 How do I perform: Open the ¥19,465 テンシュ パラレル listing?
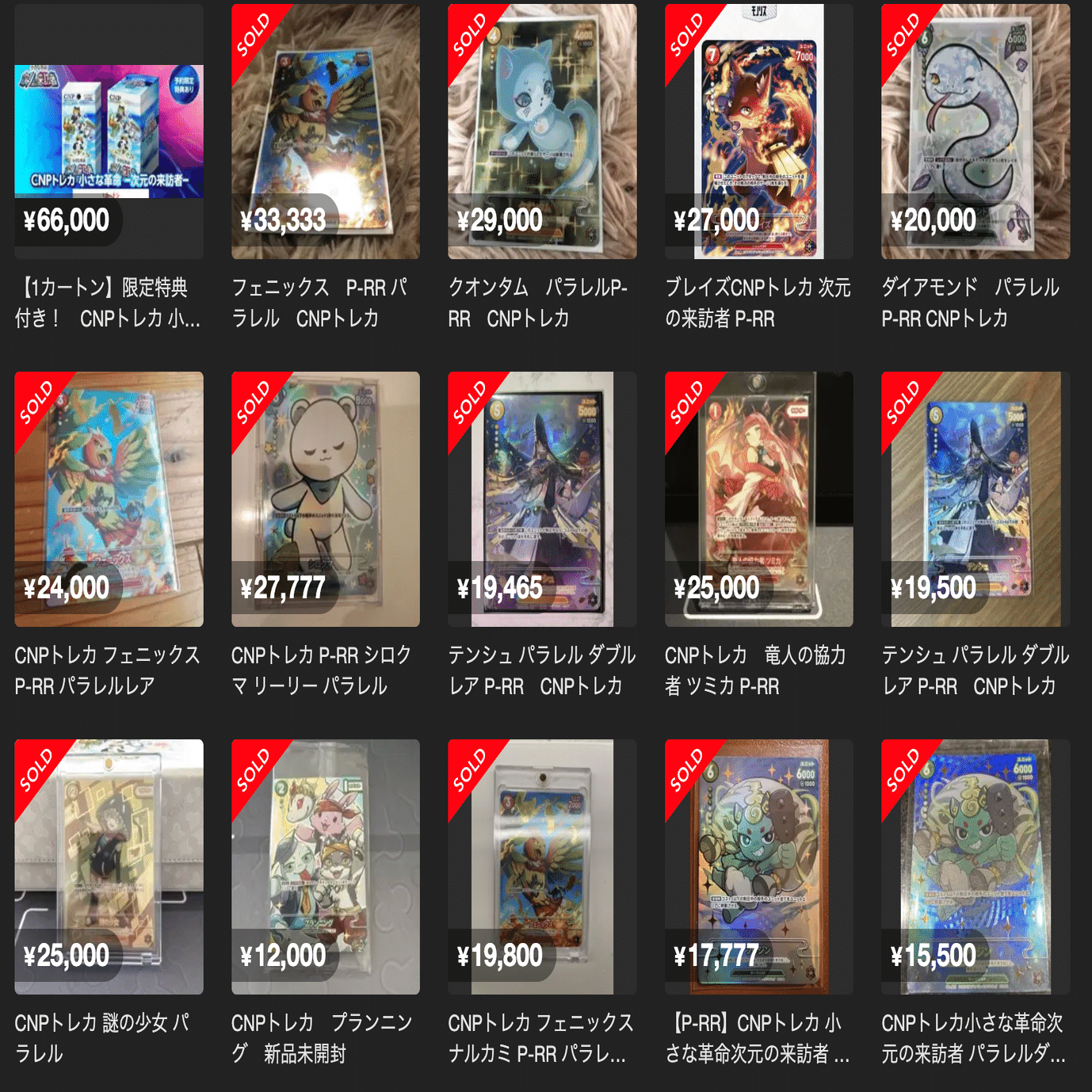542,499
